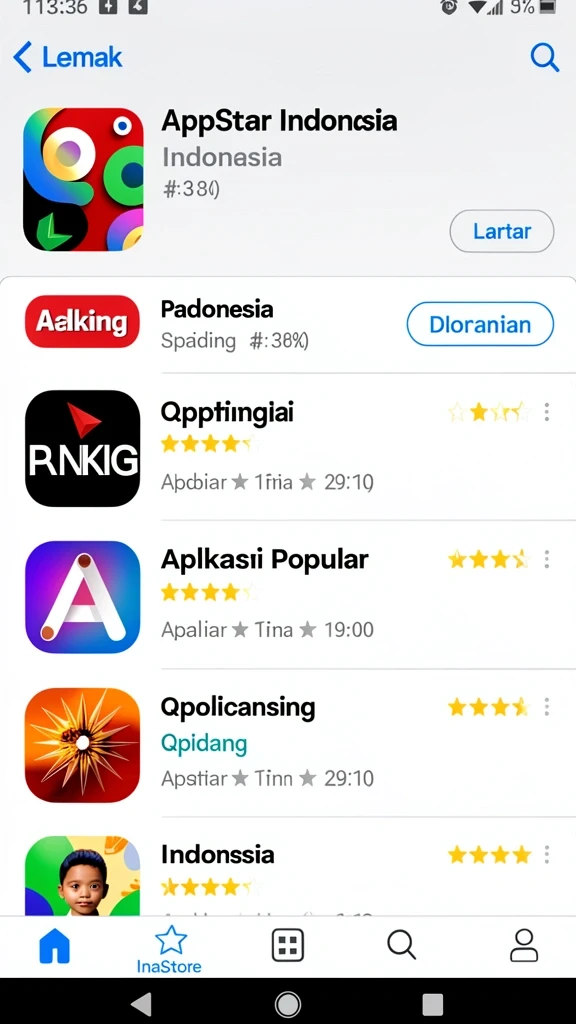The image size is (576, 1024).
Task: Tap the system back button
Action: click(142, 1003)
